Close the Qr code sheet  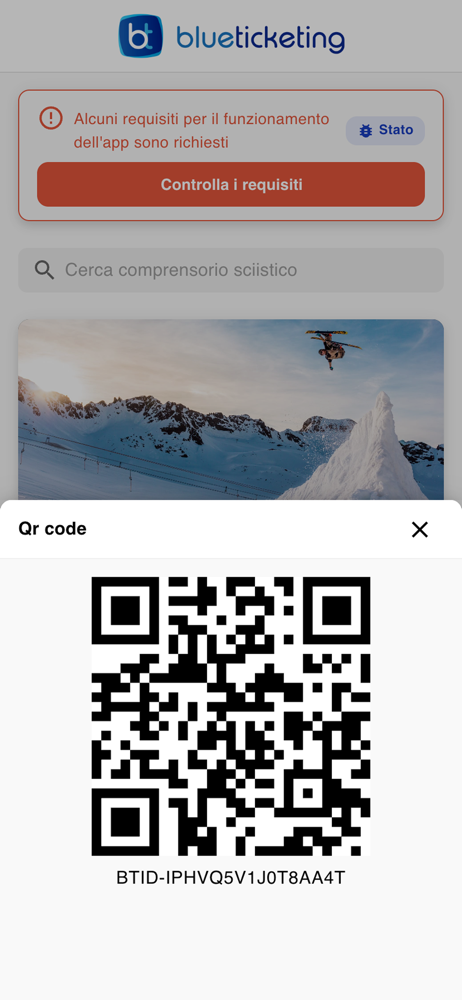tap(419, 529)
